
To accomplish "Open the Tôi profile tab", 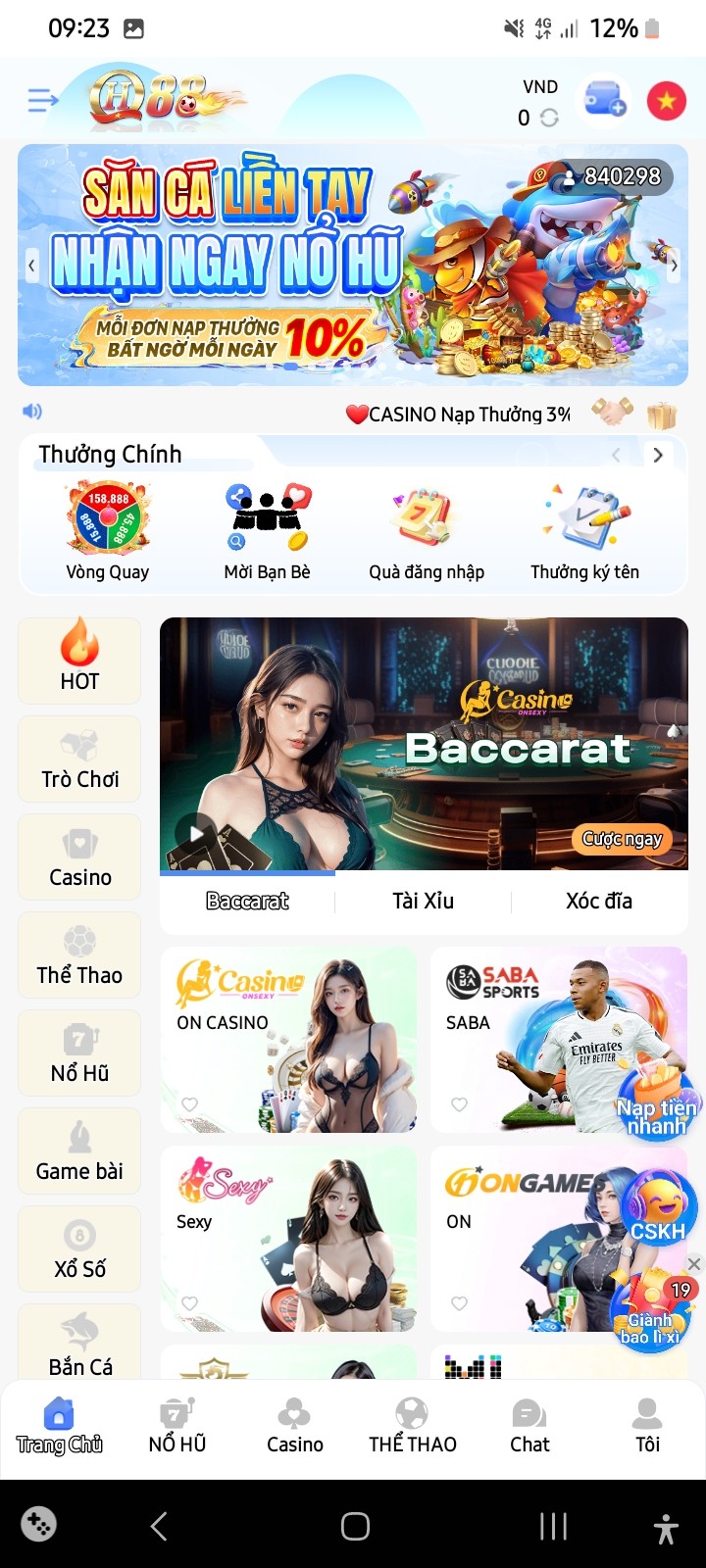I will coord(647,1426).
